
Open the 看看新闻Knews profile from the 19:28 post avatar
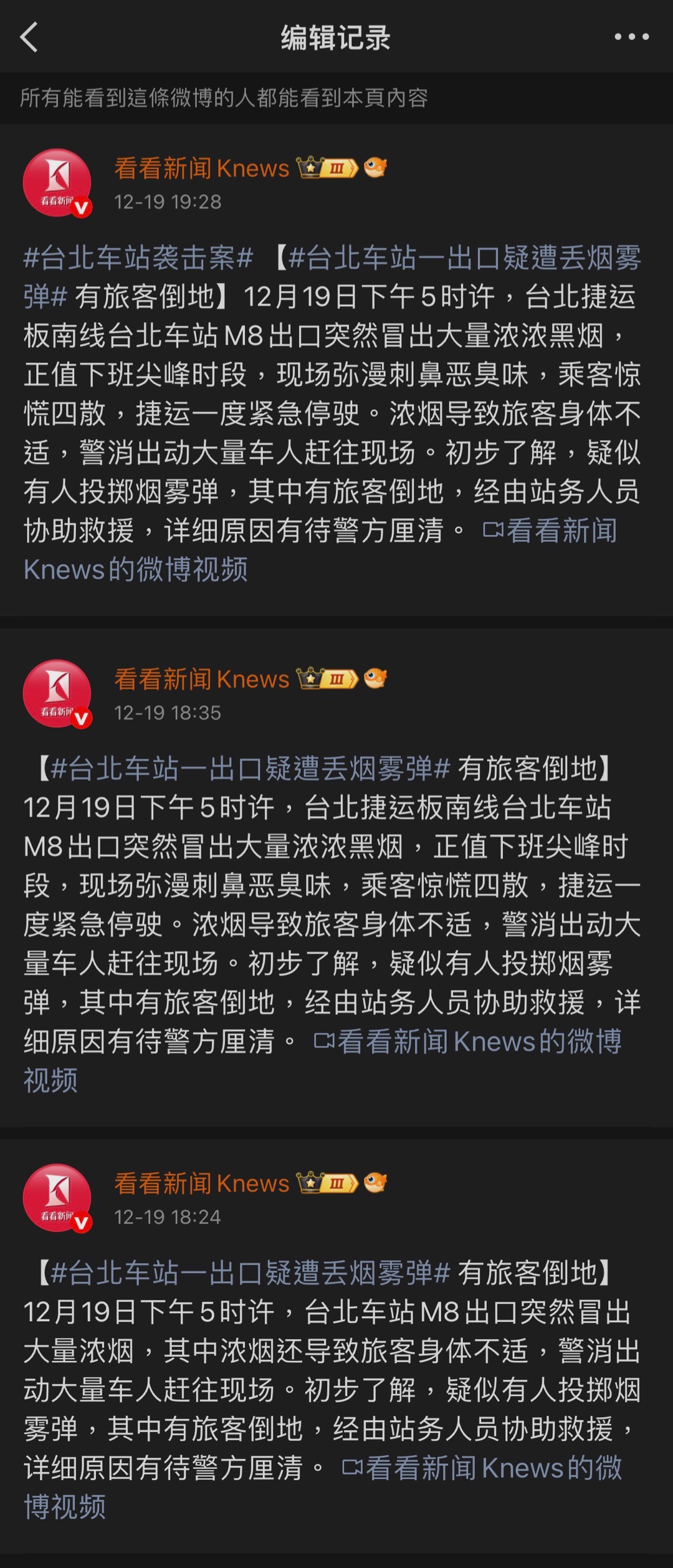(x=57, y=183)
